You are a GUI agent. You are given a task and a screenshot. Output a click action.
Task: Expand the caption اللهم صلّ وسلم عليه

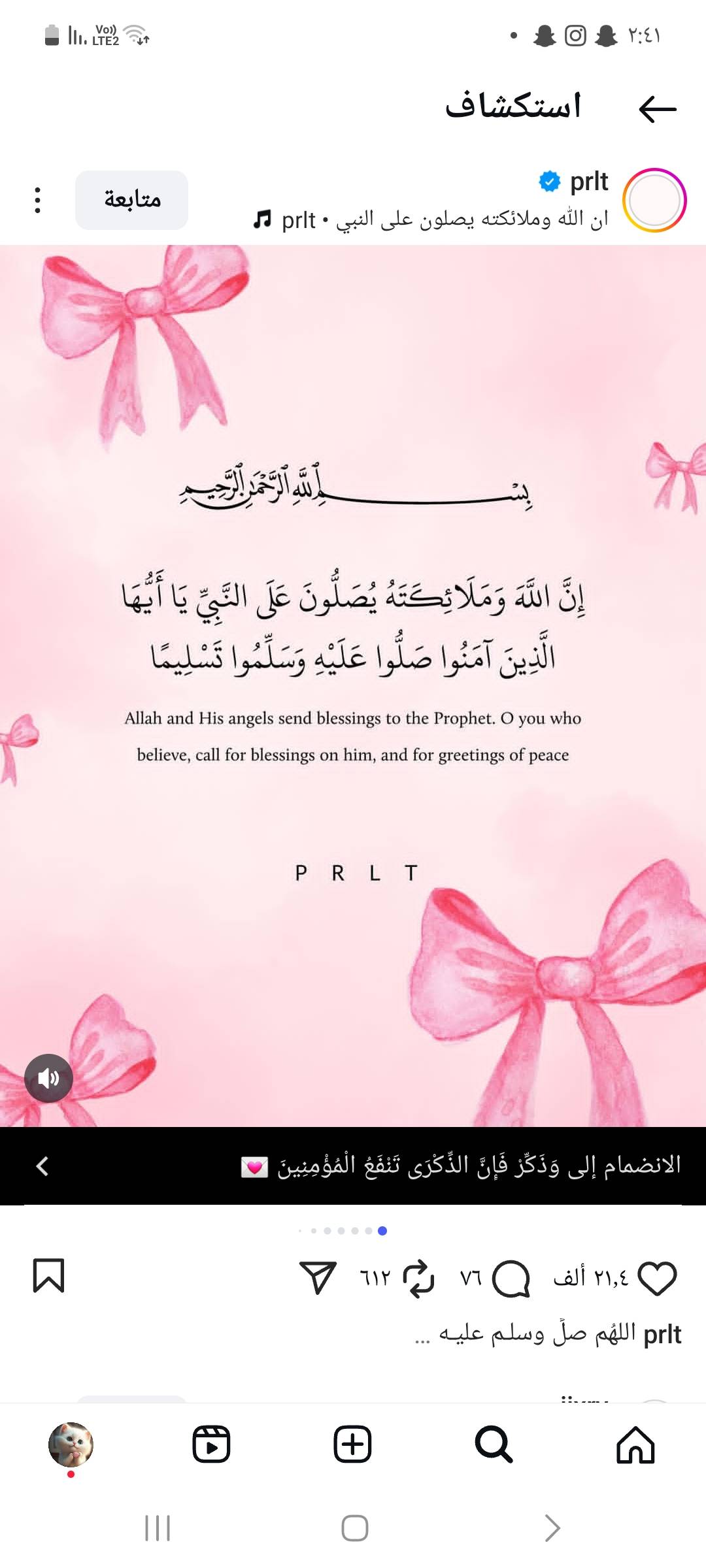423,1334
